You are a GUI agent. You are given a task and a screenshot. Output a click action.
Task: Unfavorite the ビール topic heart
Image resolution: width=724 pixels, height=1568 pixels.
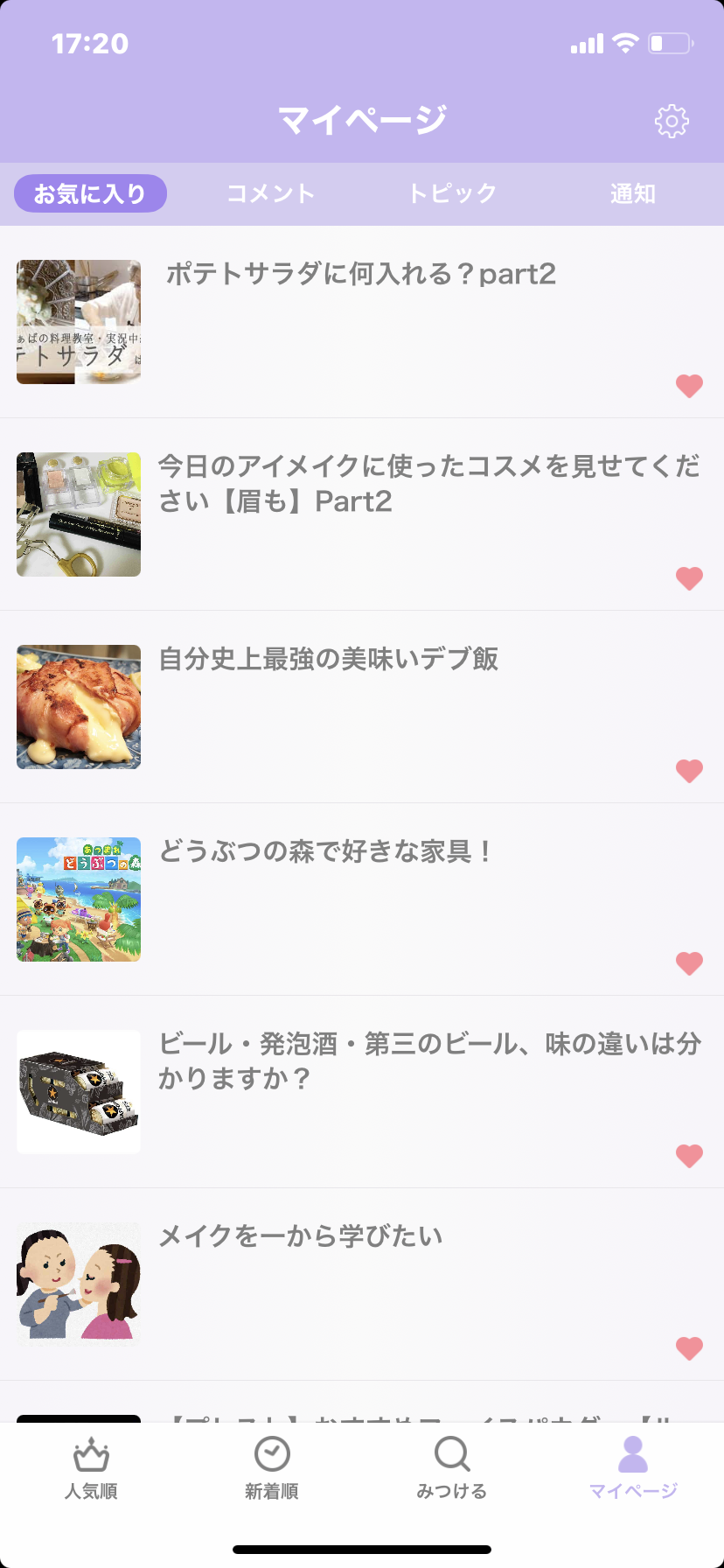tap(690, 1155)
